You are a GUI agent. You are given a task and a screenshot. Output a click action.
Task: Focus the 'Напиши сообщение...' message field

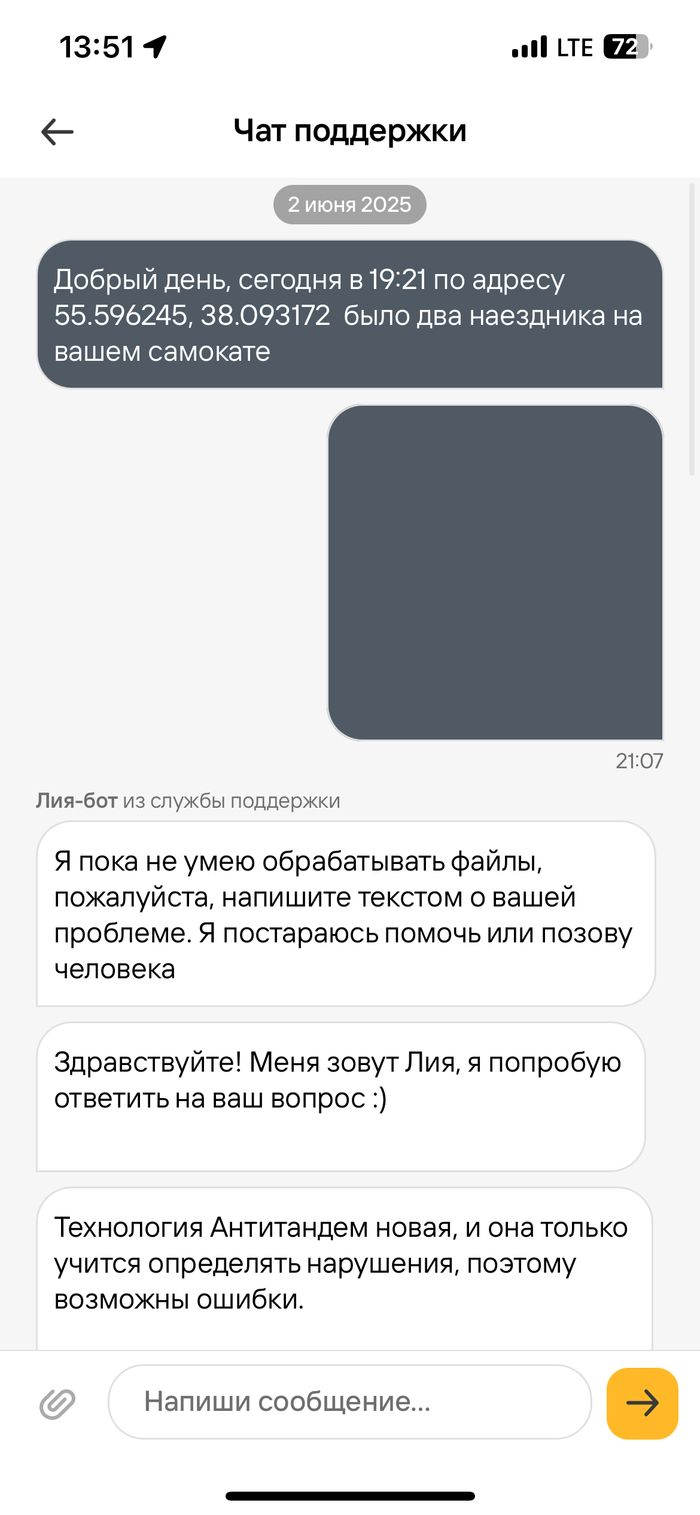[x=350, y=1402]
